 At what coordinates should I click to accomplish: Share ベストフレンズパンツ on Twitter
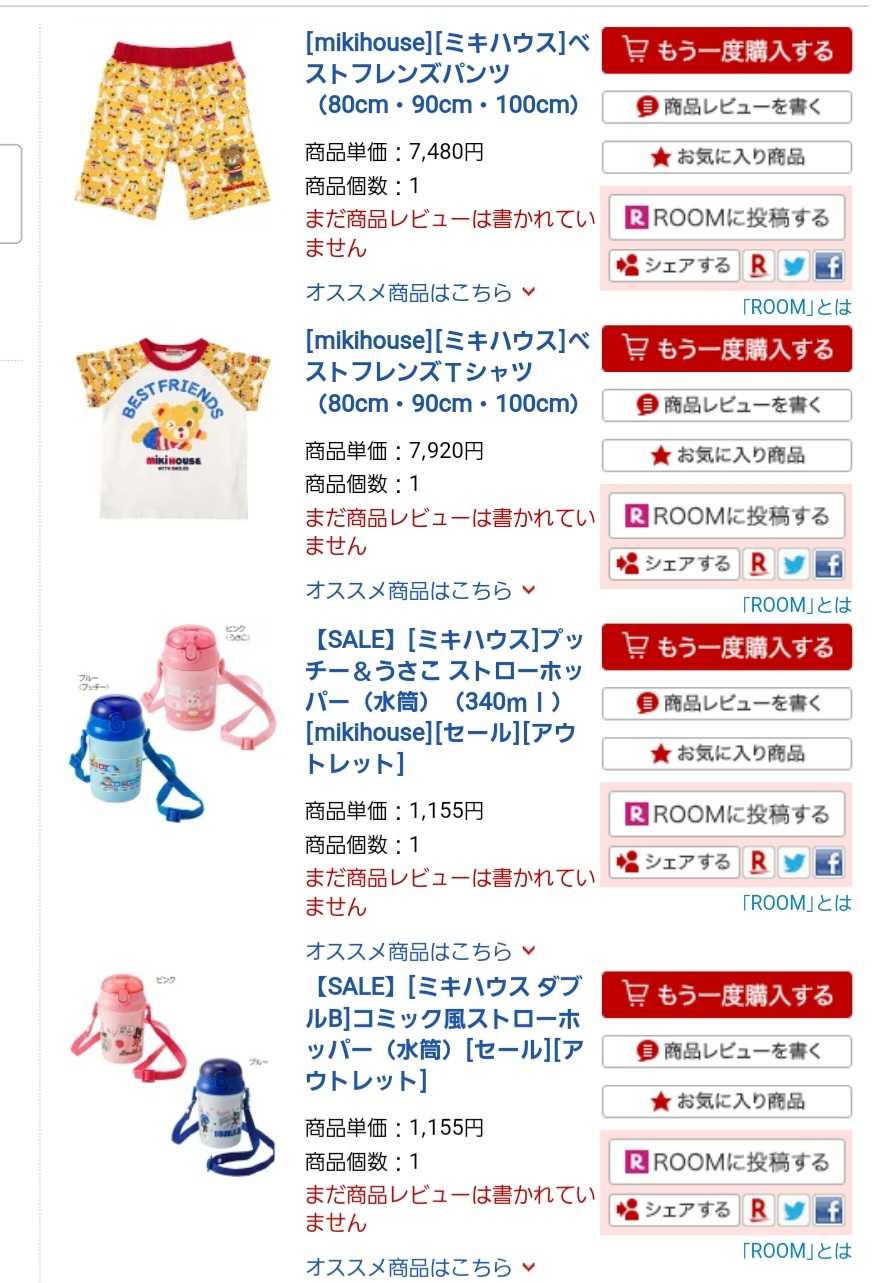(793, 266)
